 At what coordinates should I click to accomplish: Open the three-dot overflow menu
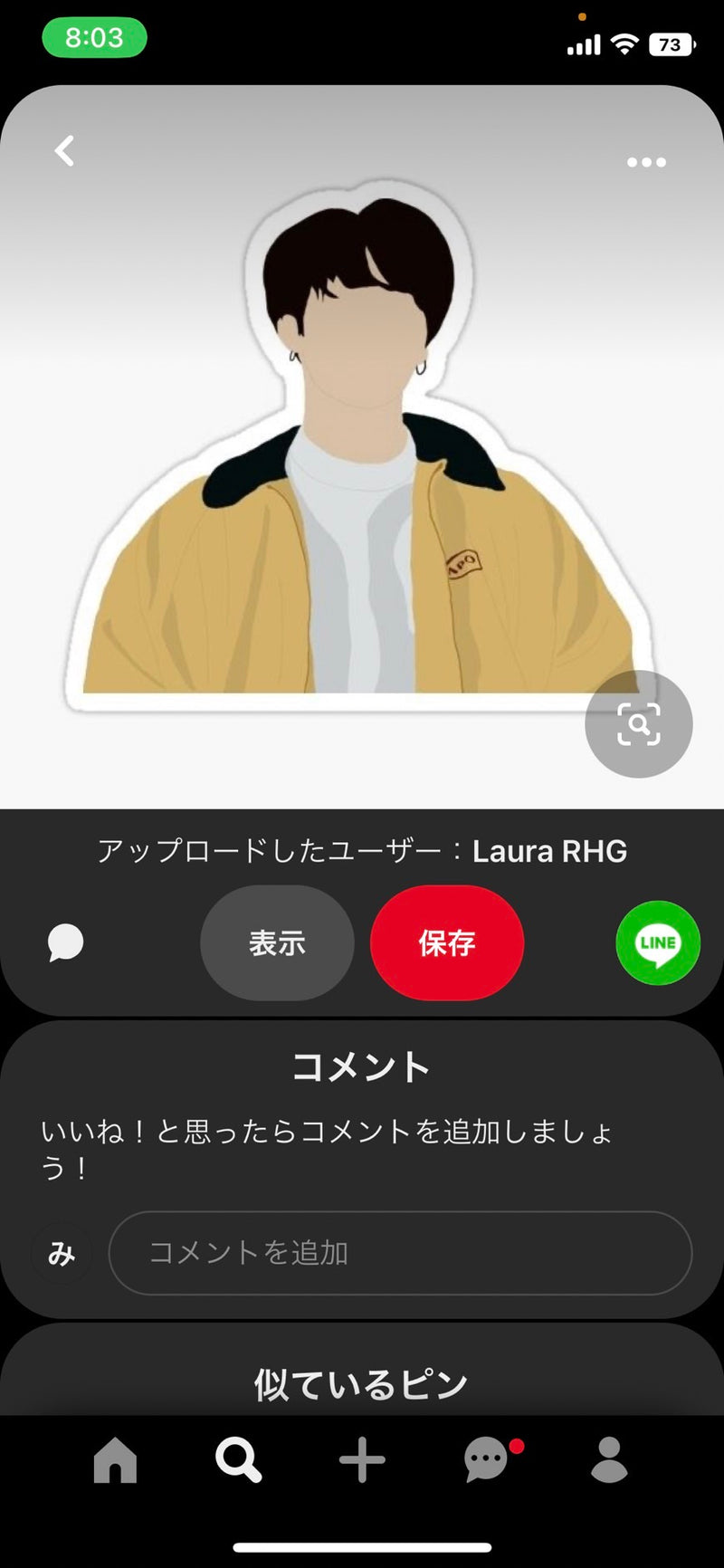click(x=646, y=162)
